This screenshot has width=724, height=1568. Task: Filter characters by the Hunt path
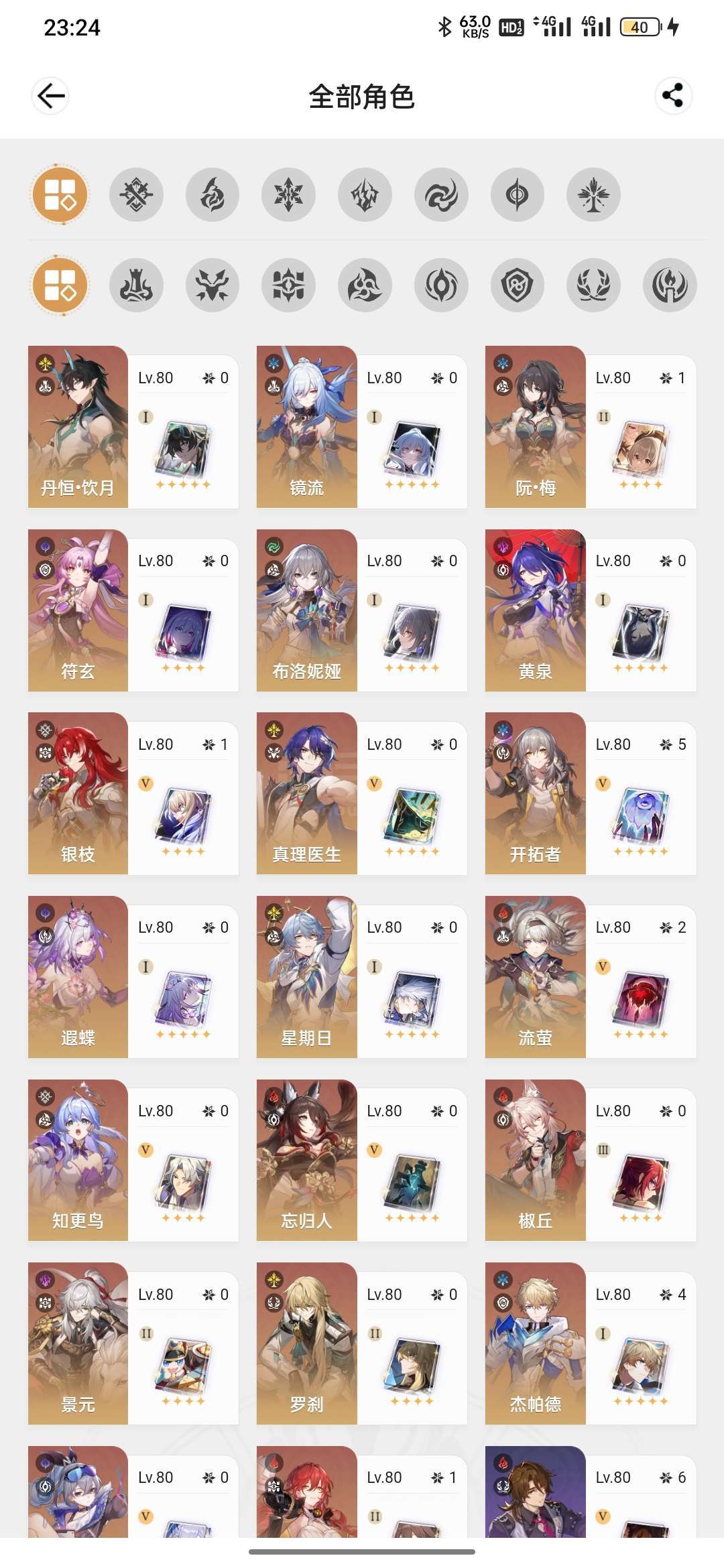tap(213, 285)
